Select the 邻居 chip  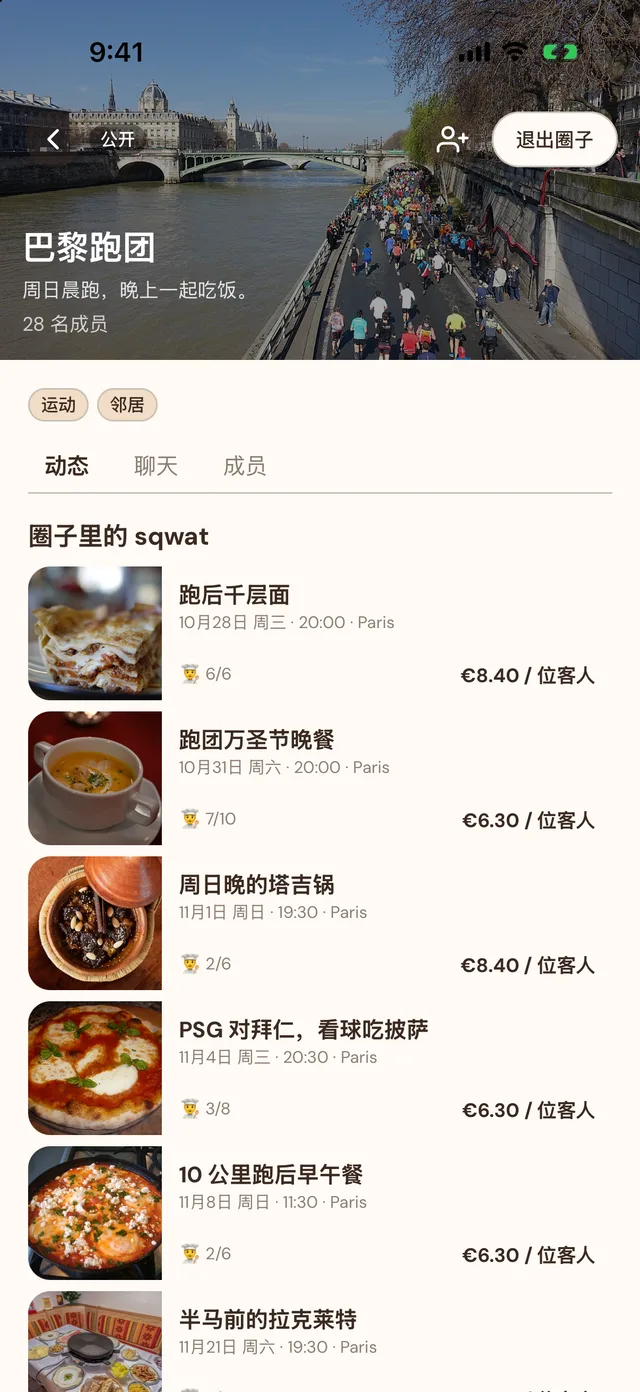pyautogui.click(x=127, y=405)
